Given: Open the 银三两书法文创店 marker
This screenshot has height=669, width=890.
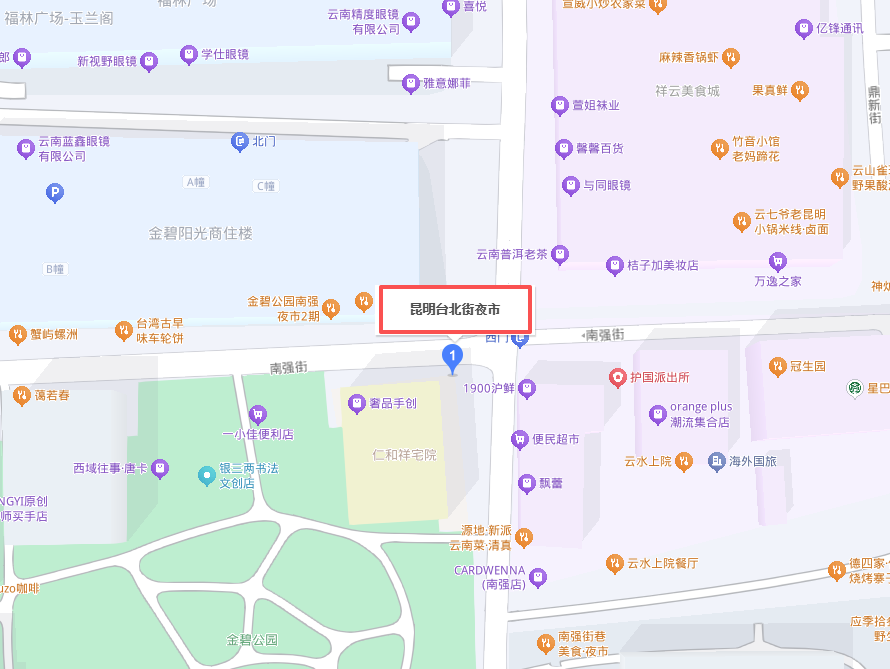Looking at the screenshot, I should pos(206,476).
